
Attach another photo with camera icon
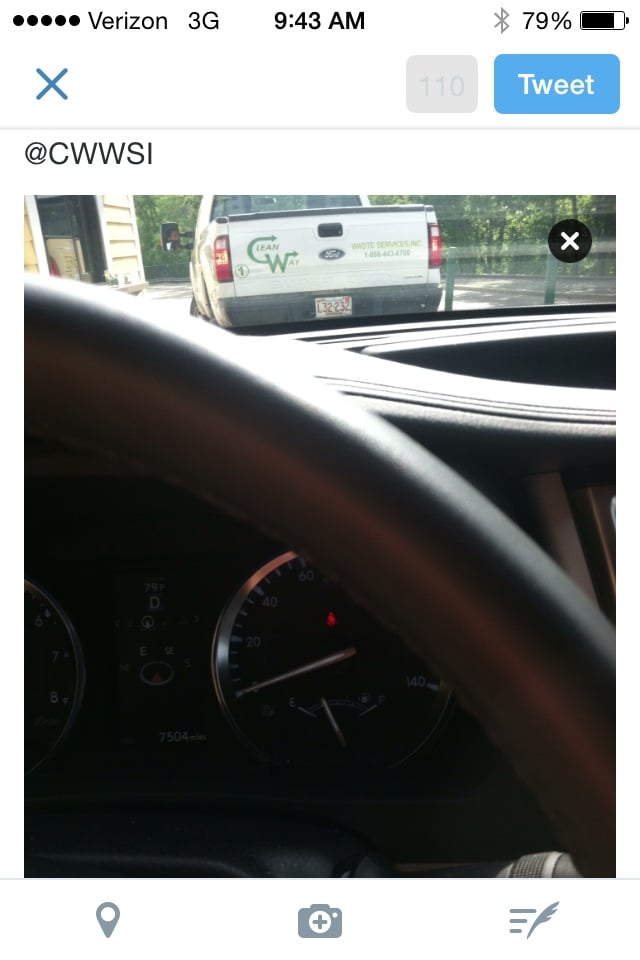tap(320, 920)
